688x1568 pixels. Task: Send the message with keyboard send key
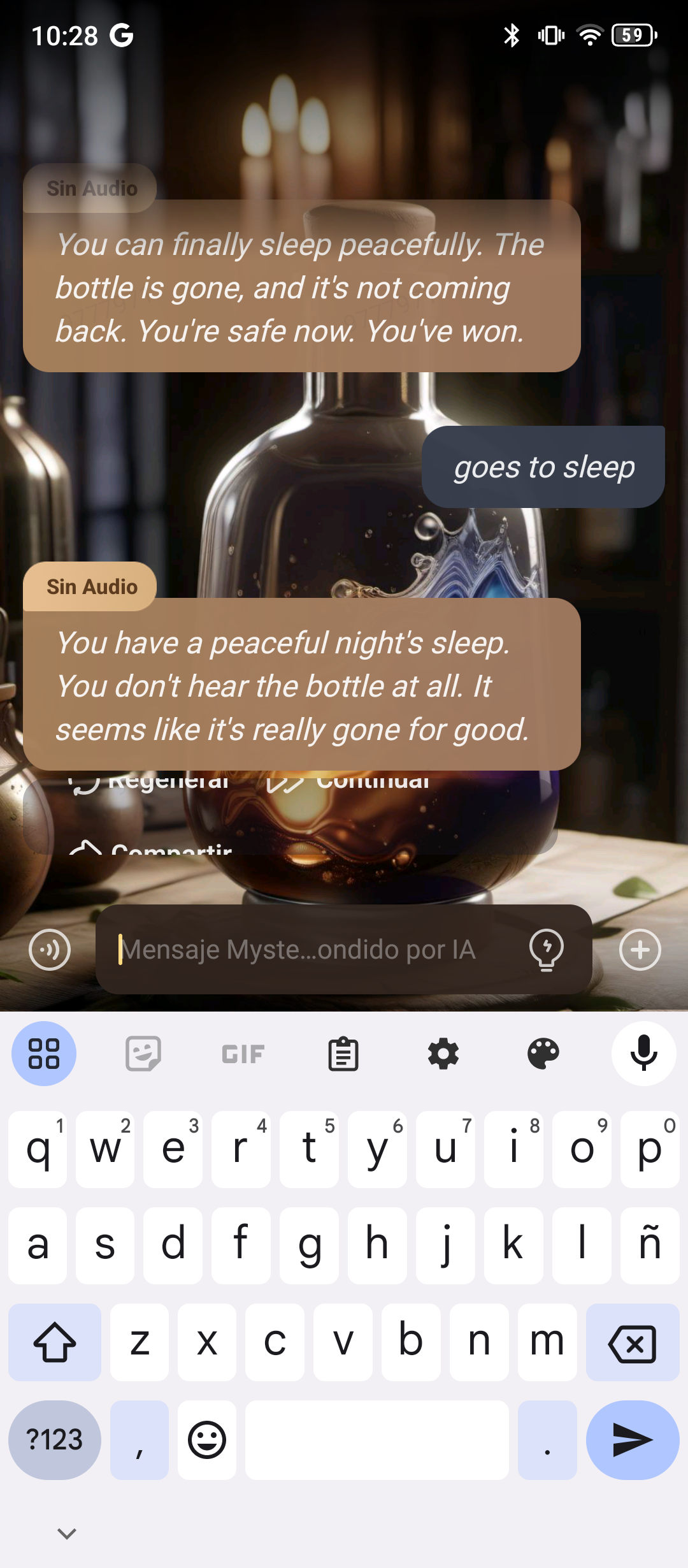(x=632, y=1440)
